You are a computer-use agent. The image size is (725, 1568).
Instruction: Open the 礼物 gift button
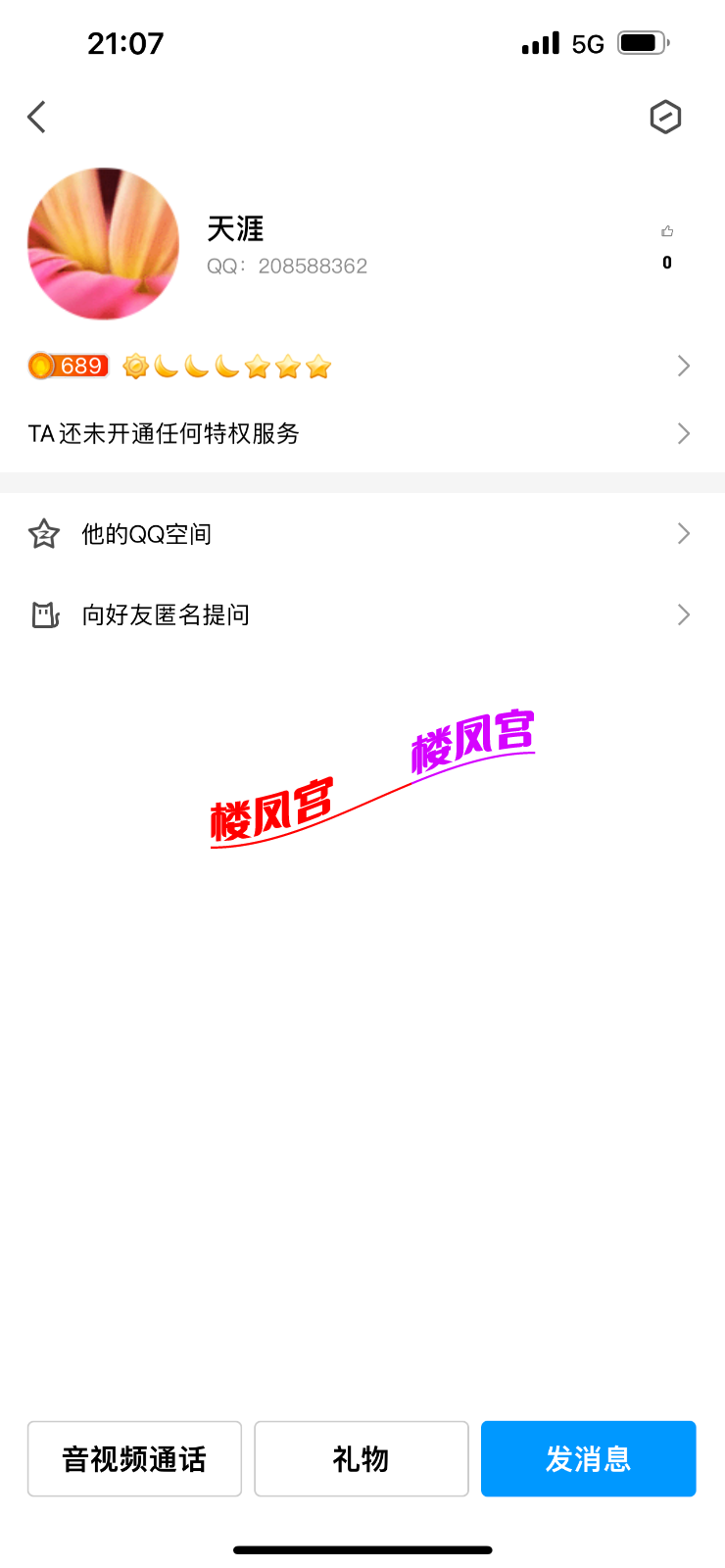coord(361,1458)
